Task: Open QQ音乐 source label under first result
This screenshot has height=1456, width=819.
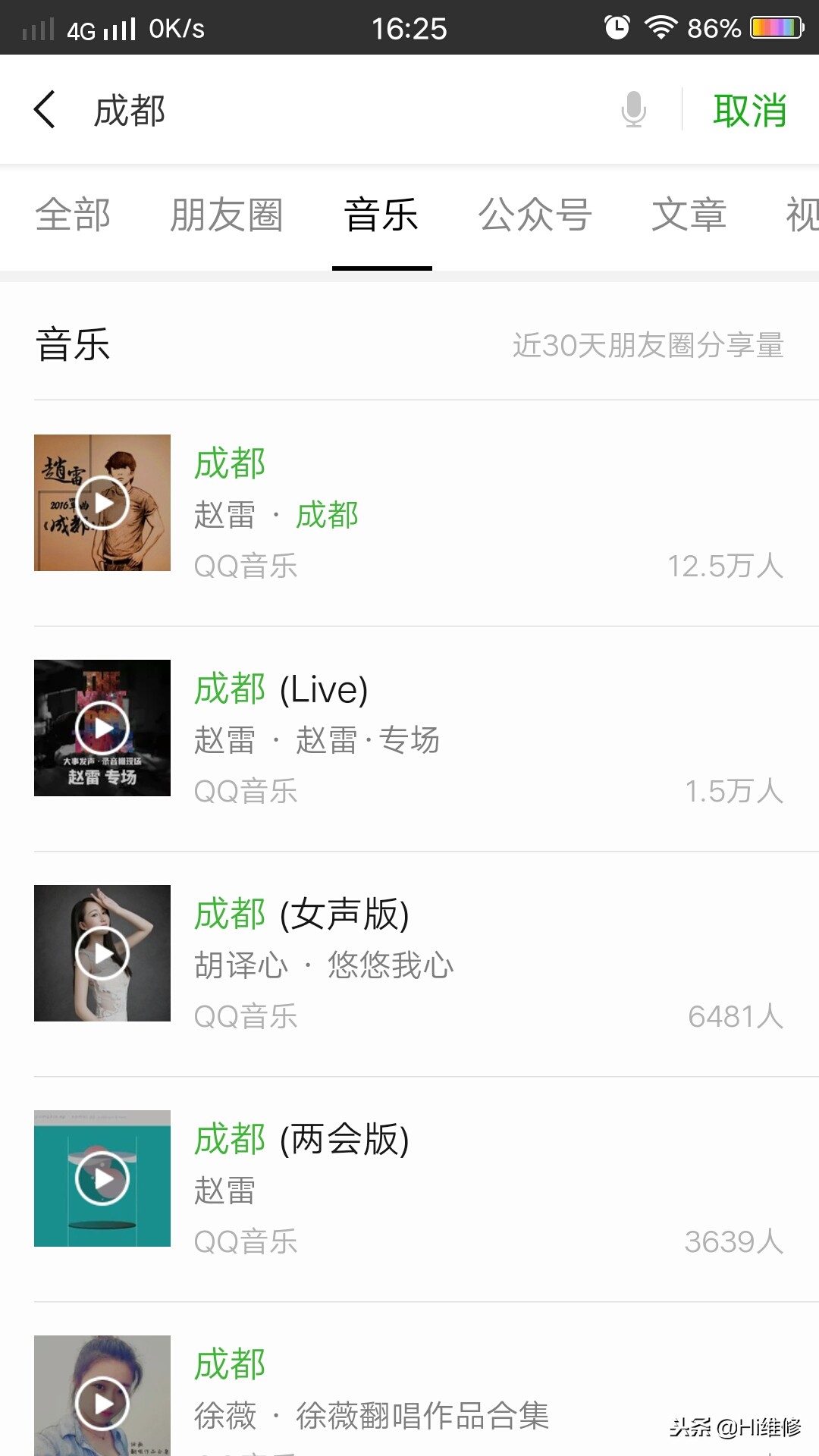Action: point(246,566)
